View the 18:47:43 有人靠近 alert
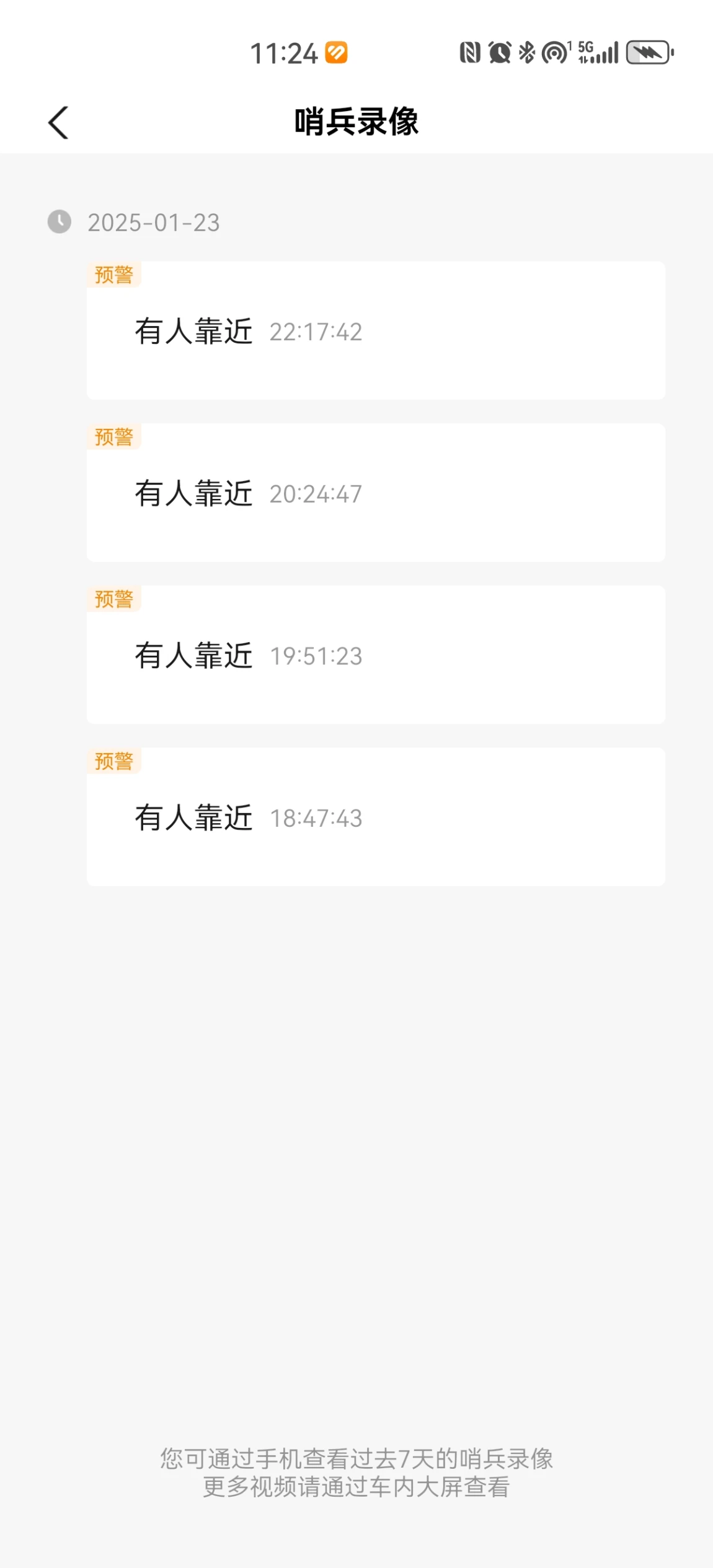Viewport: 713px width, 1568px height. (376, 817)
